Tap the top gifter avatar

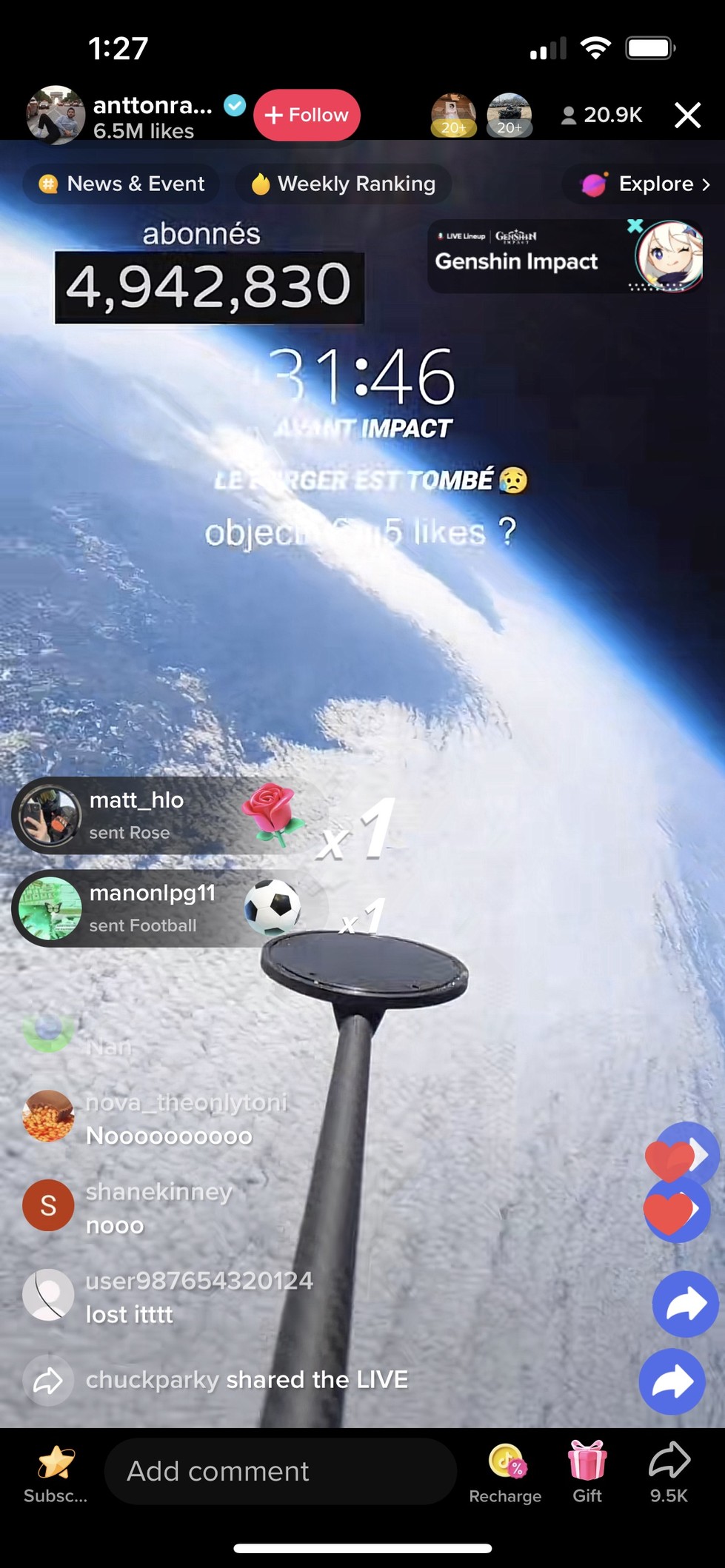point(453,115)
